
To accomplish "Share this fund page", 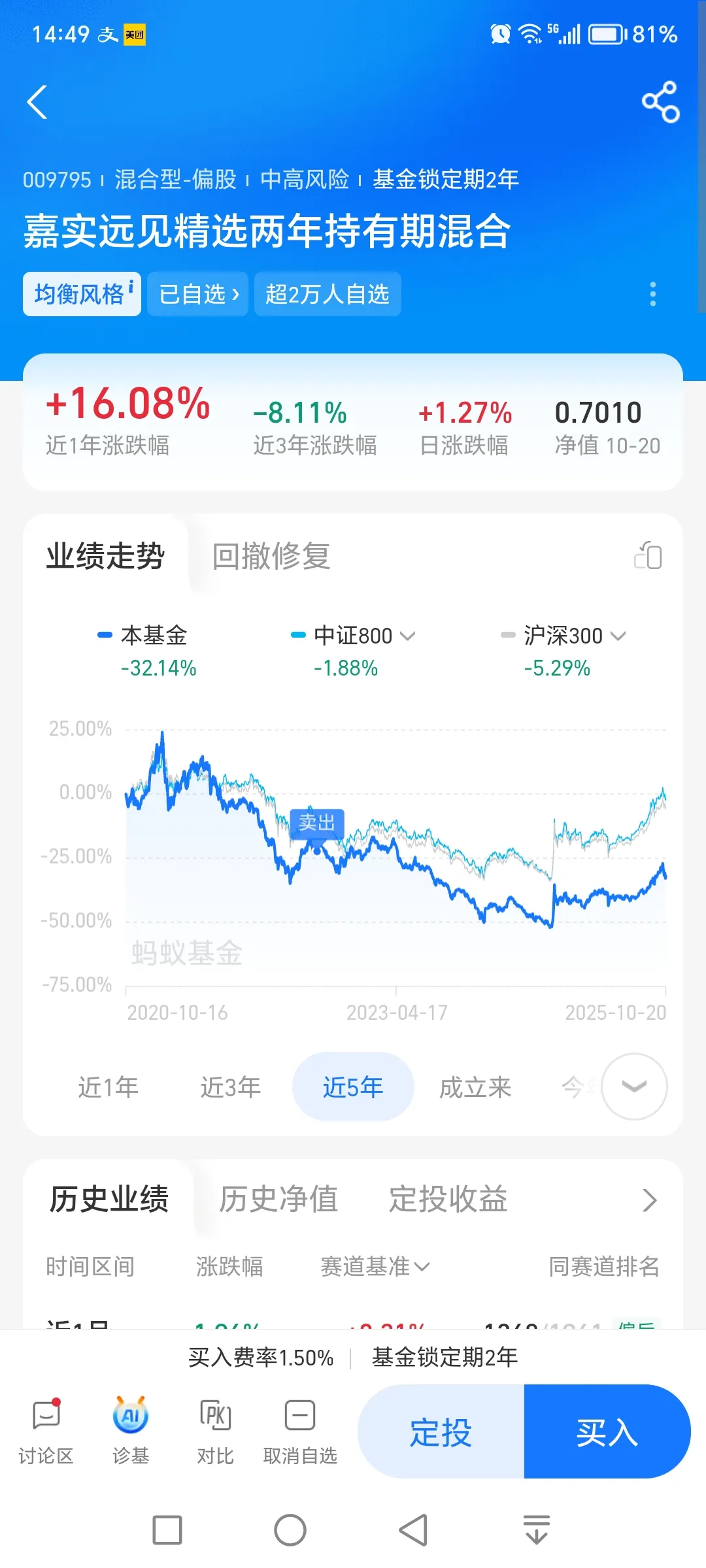I will click(x=660, y=102).
